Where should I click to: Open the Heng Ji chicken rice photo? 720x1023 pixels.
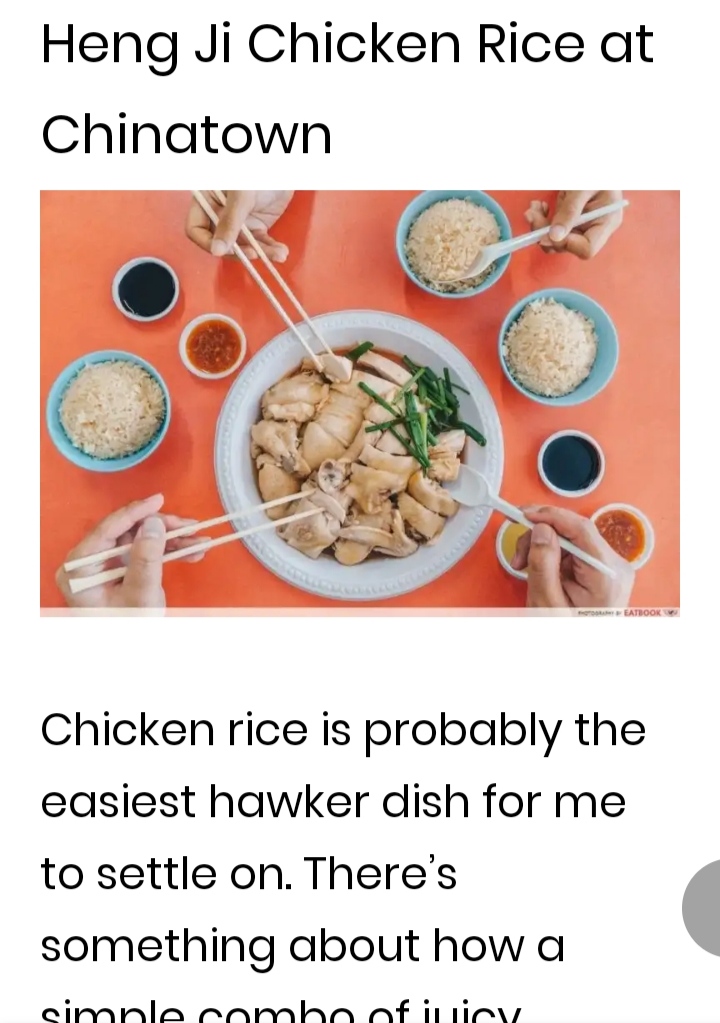(360, 400)
